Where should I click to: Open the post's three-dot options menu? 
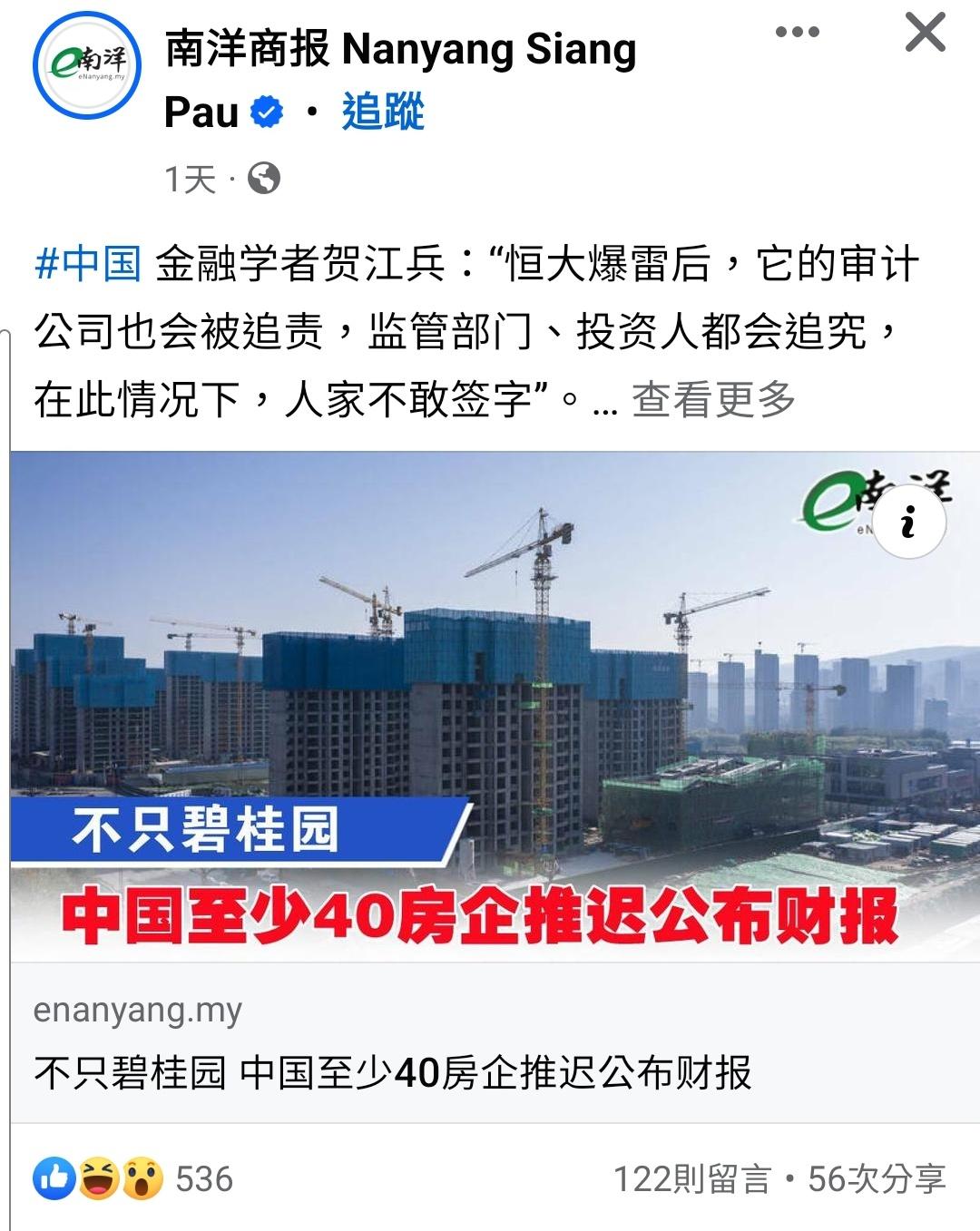(x=798, y=33)
